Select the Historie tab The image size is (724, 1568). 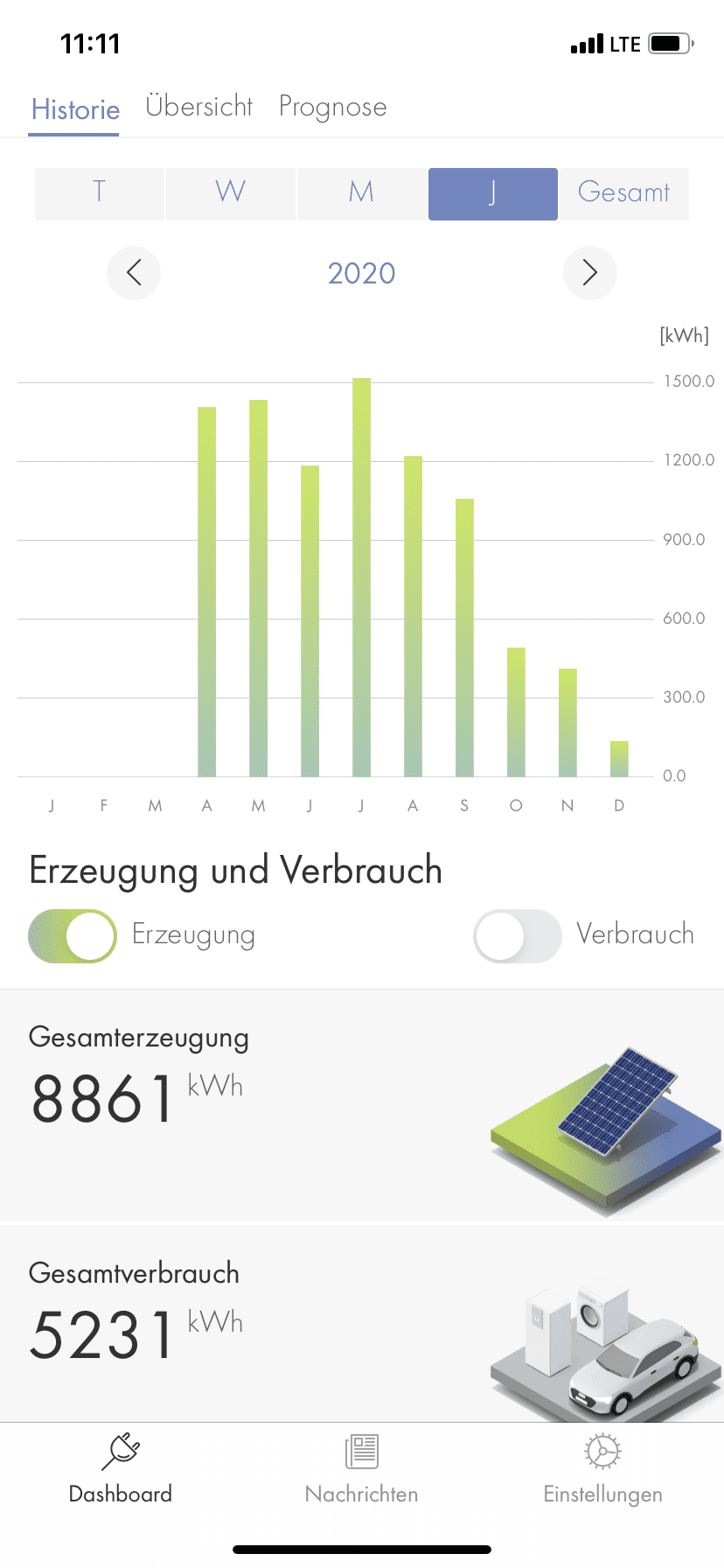point(75,109)
